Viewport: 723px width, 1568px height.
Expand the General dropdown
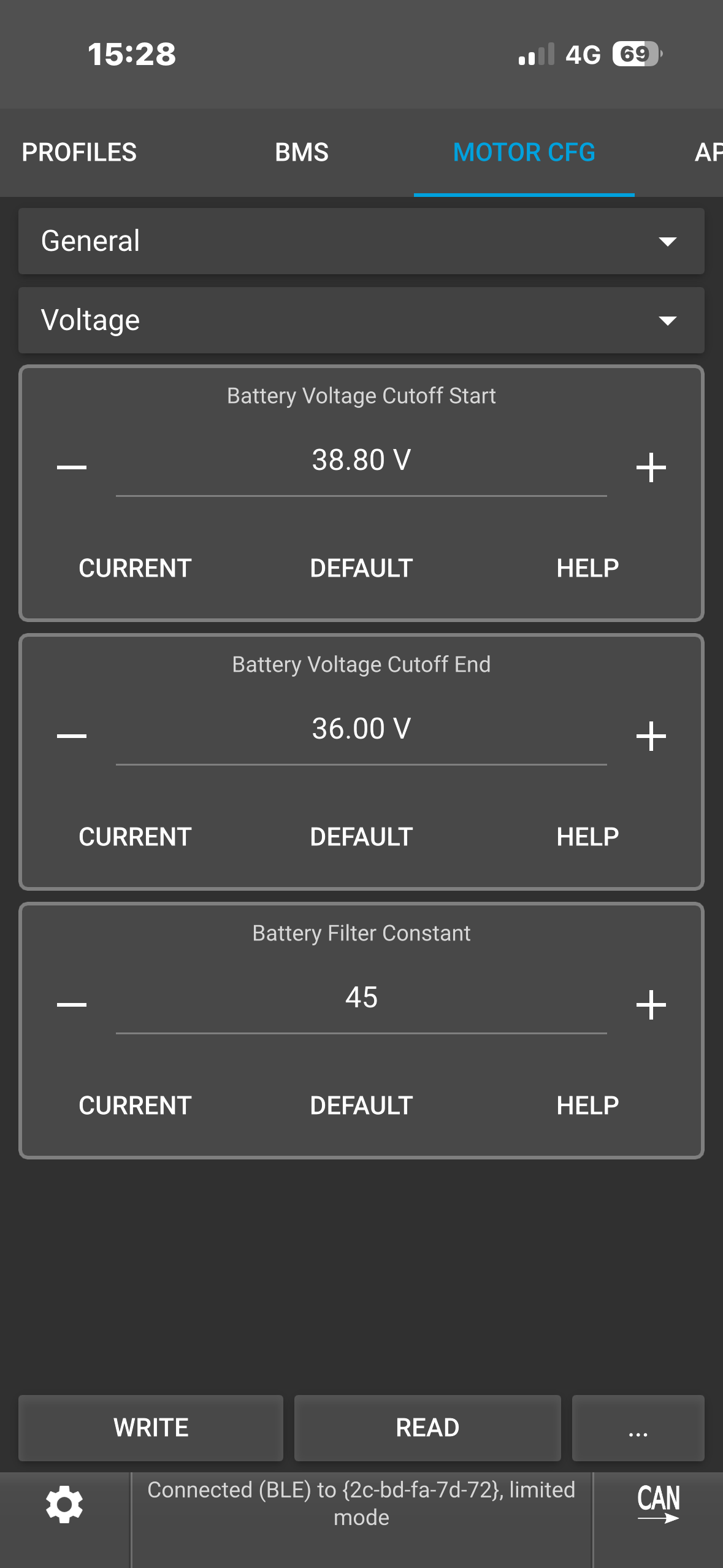361,241
